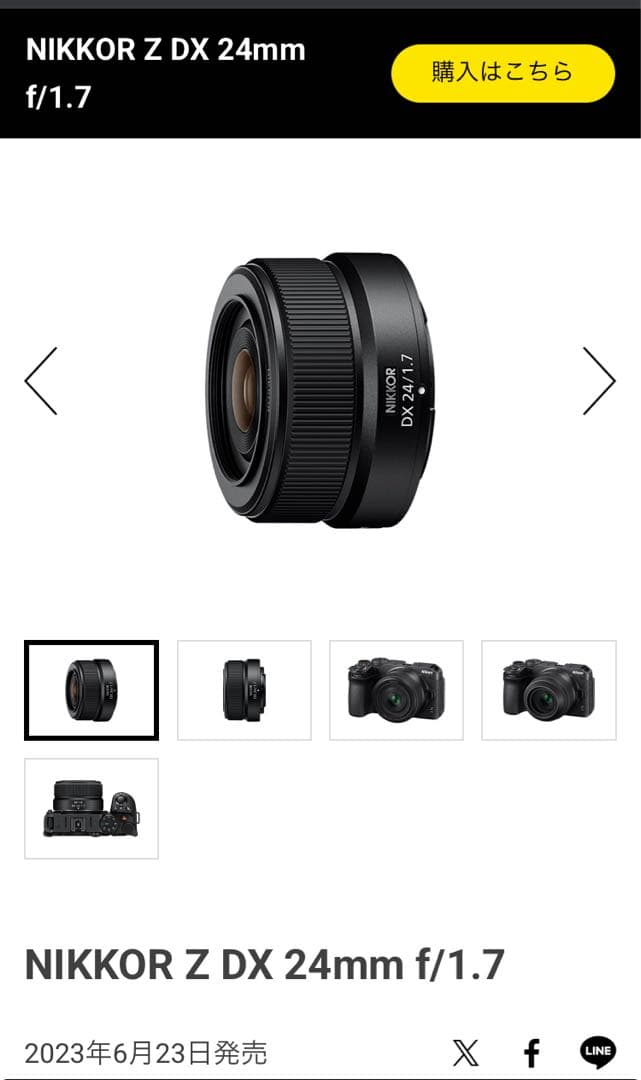641x1080 pixels.
Task: Tap the yellow 購入はこちら purchase button
Action: pos(502,73)
